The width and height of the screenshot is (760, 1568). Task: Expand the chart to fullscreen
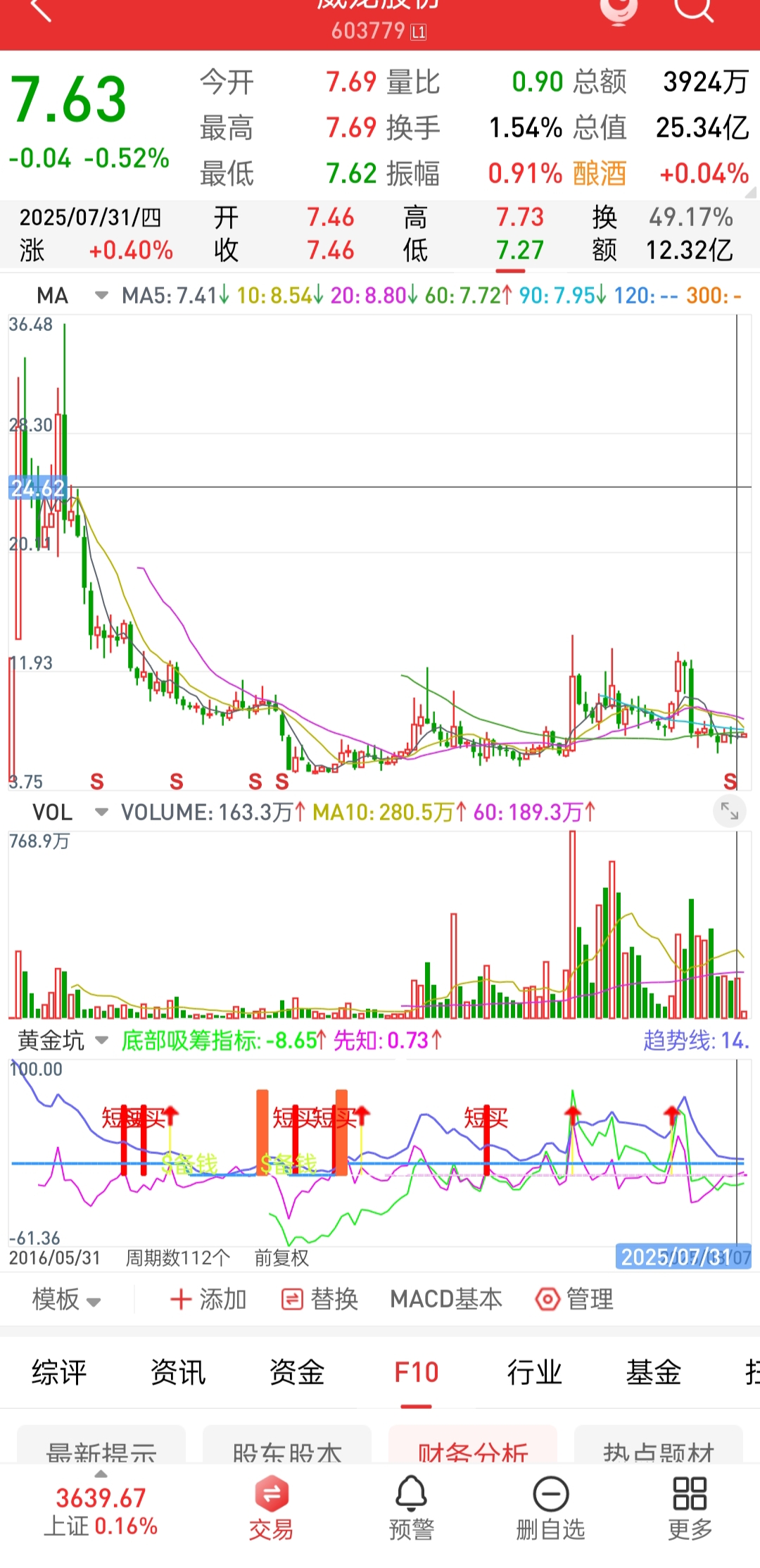[729, 813]
